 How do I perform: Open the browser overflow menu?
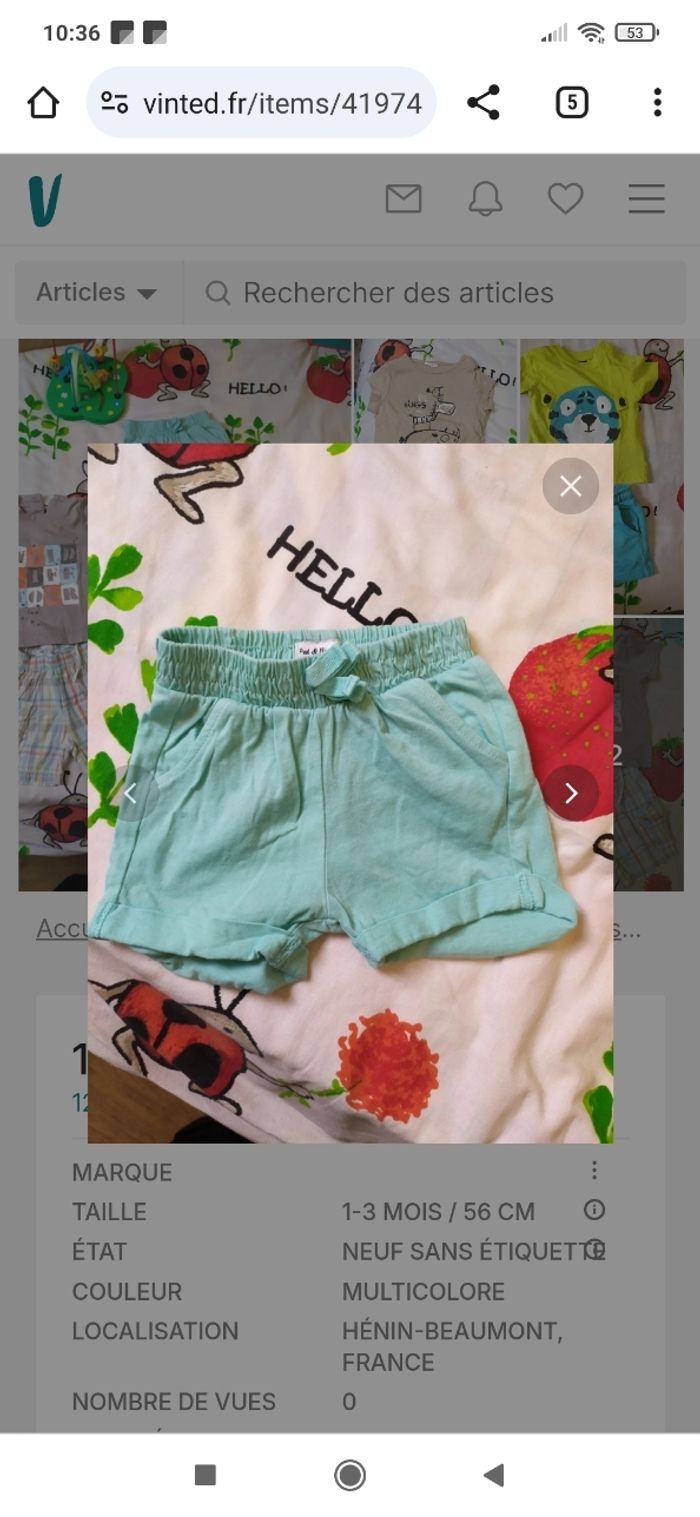pos(657,102)
